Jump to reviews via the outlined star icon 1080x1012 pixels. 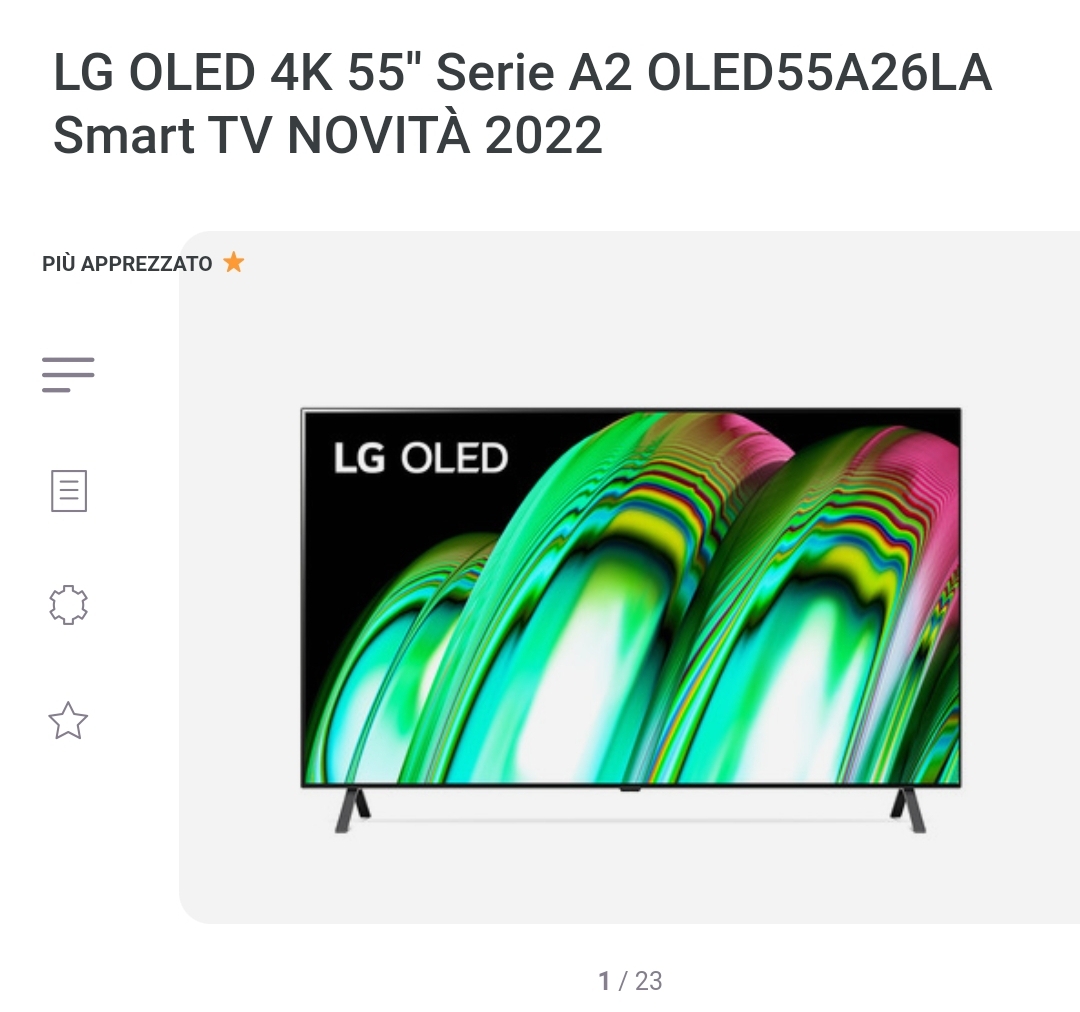68,721
